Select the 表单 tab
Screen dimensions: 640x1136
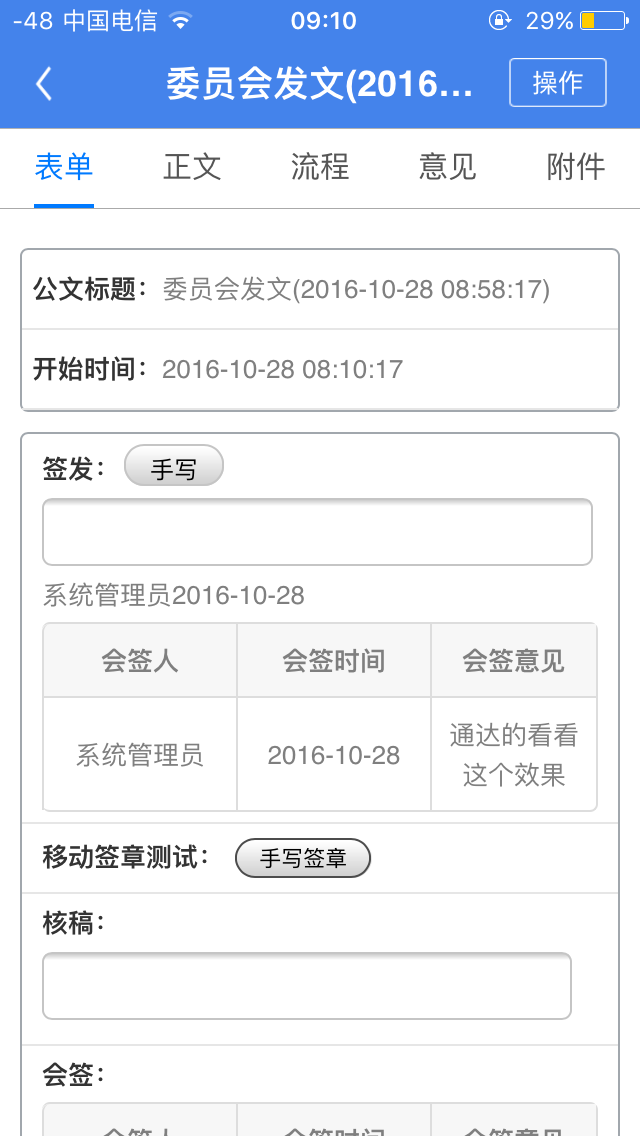click(64, 167)
